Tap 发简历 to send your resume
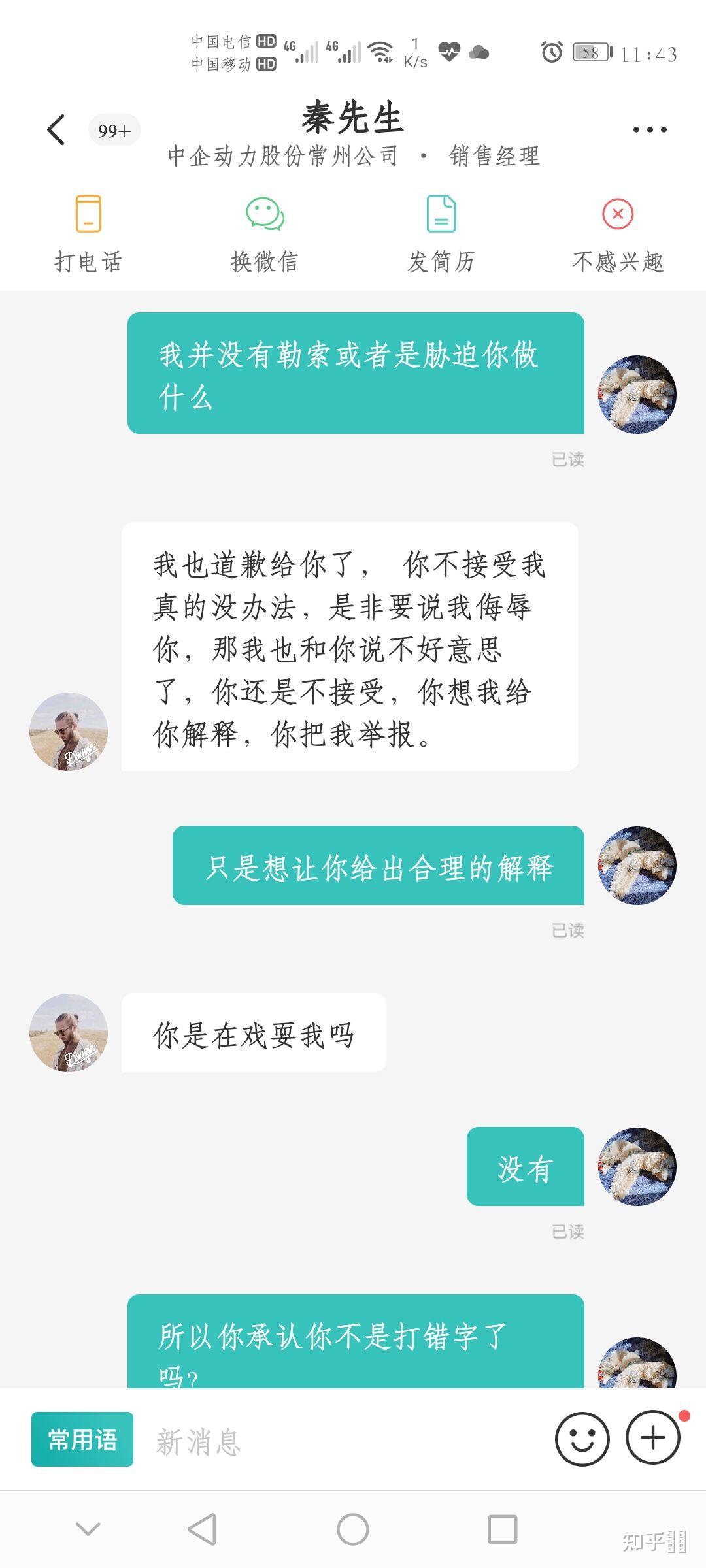The image size is (706, 1568). 441,233
